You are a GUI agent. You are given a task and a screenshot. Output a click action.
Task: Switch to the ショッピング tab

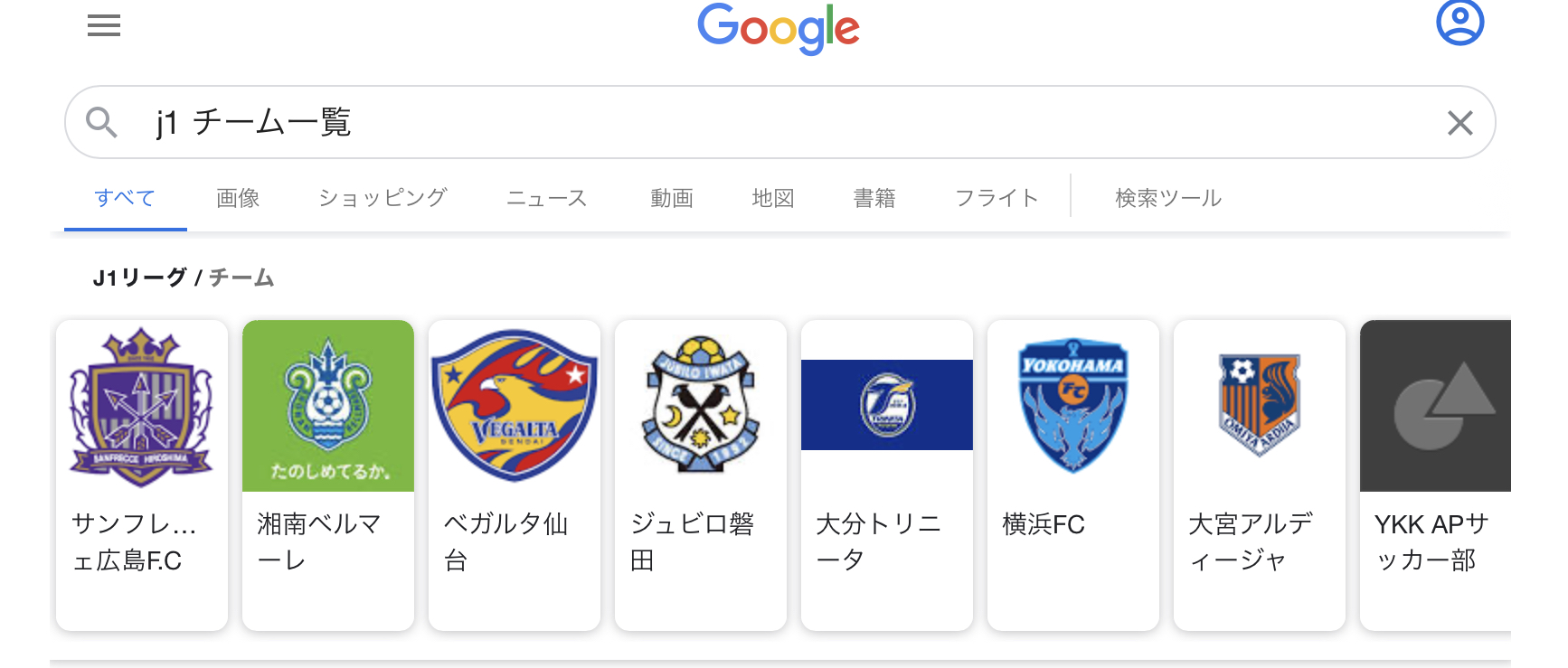click(x=383, y=198)
